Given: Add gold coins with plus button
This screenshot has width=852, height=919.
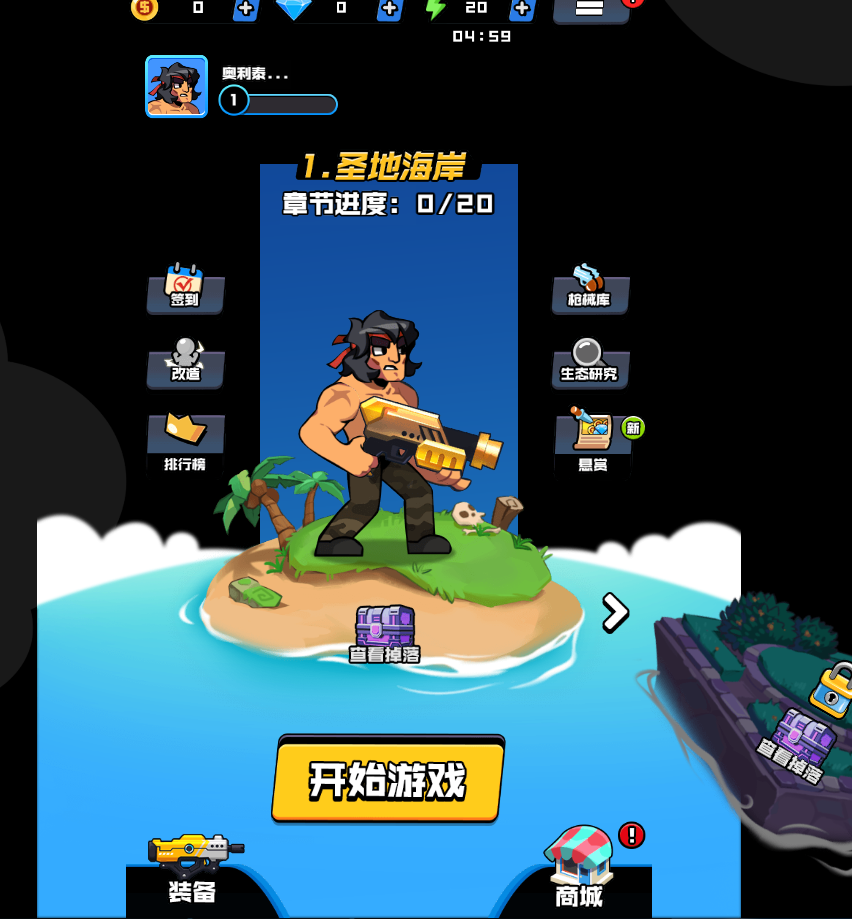Looking at the screenshot, I should coord(246,8).
